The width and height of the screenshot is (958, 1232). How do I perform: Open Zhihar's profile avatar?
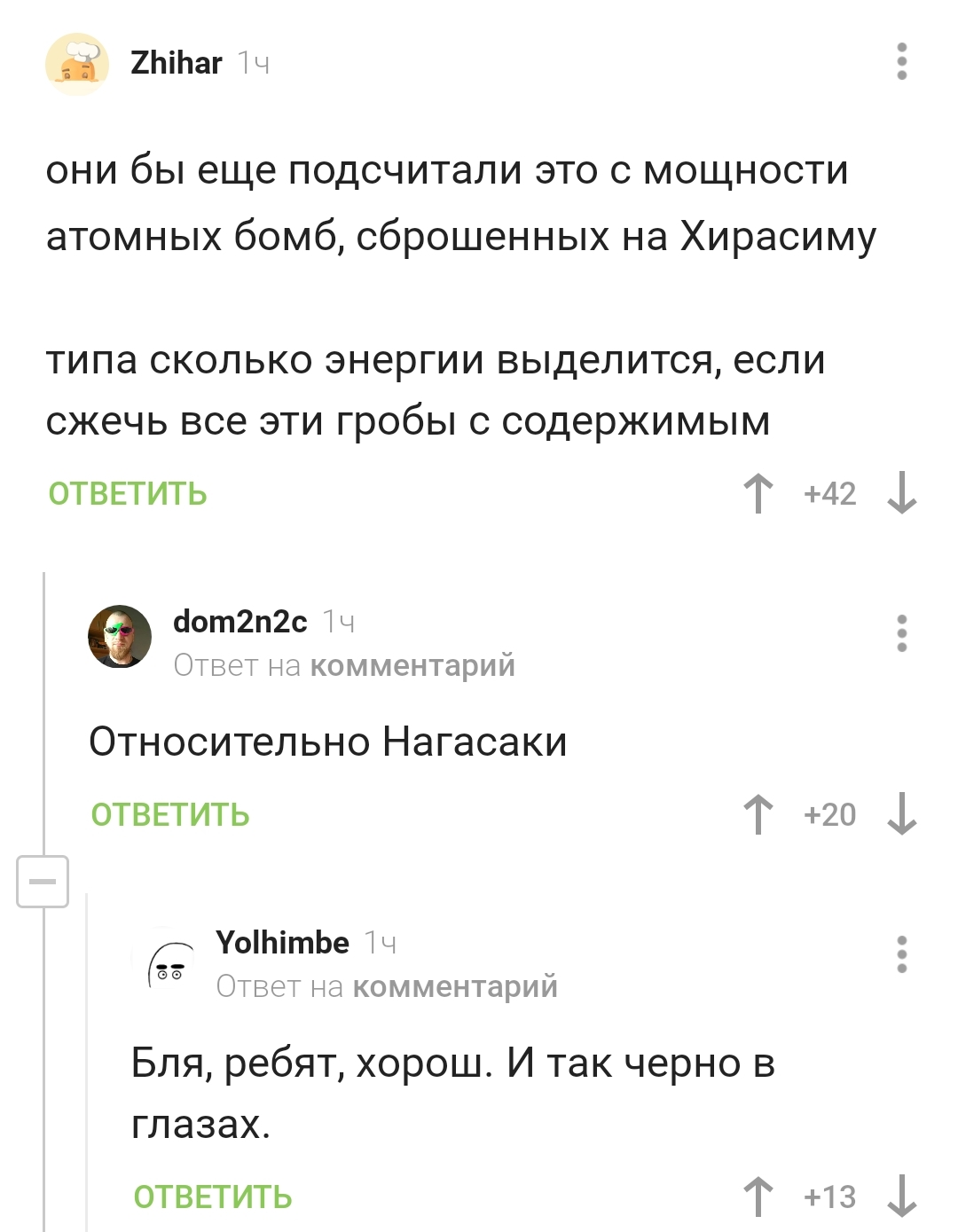click(x=77, y=64)
